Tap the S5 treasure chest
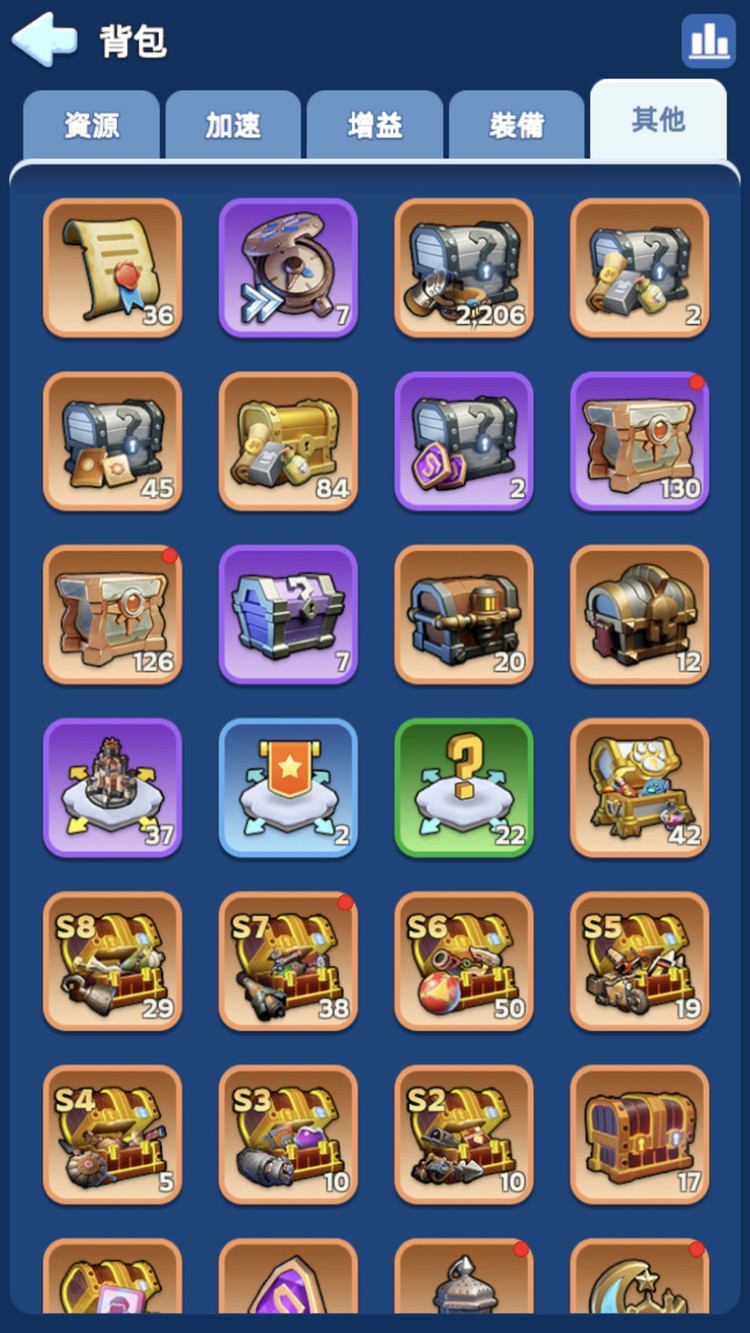The width and height of the screenshot is (750, 1333). (639, 961)
